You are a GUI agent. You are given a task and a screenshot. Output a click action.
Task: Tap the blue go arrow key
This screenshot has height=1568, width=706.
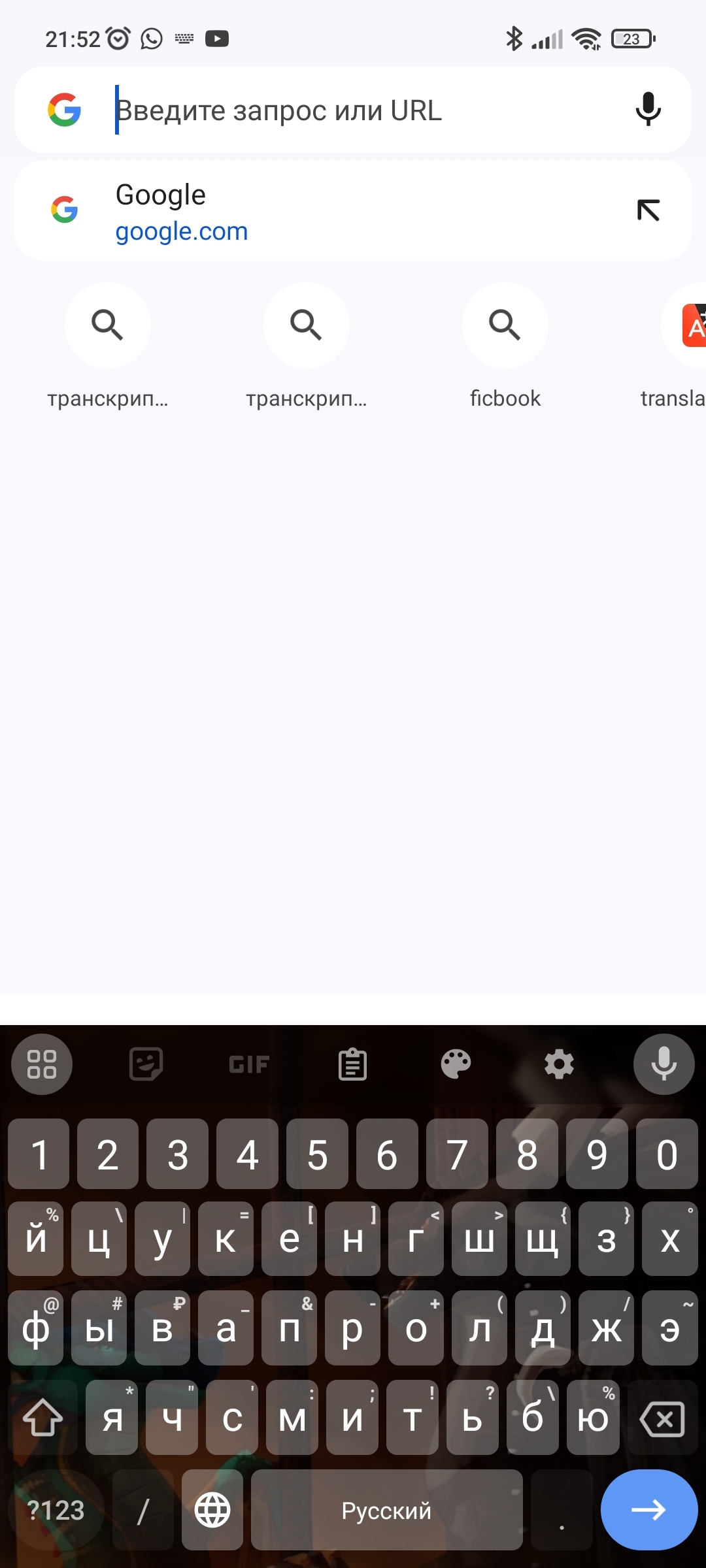click(x=649, y=1510)
